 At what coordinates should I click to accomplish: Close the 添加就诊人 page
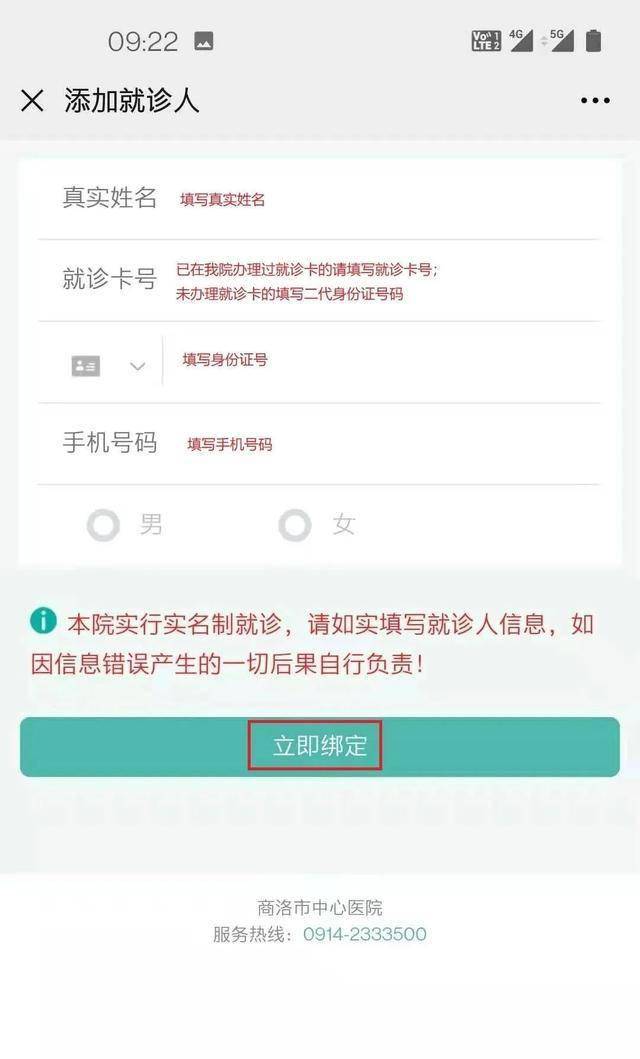32,100
